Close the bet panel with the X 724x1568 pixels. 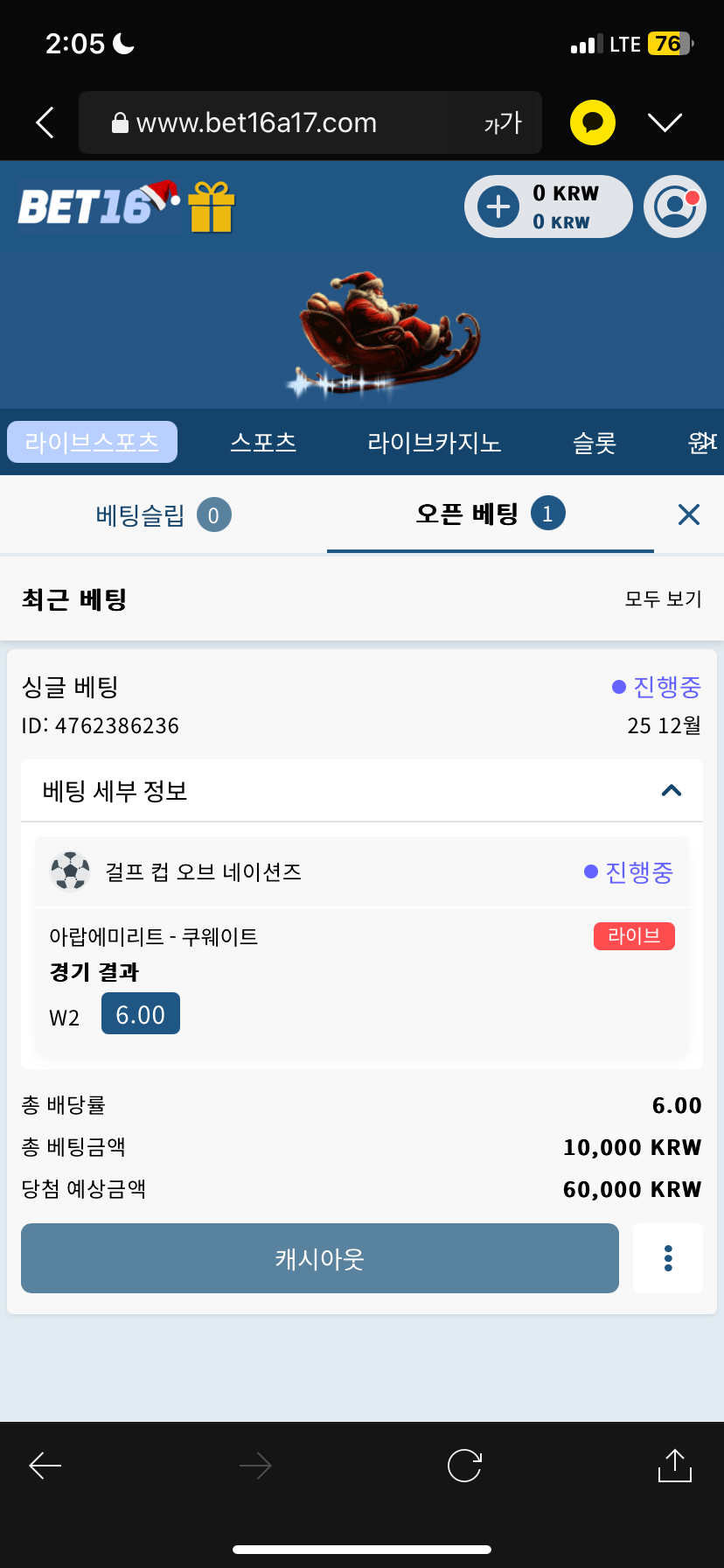689,514
